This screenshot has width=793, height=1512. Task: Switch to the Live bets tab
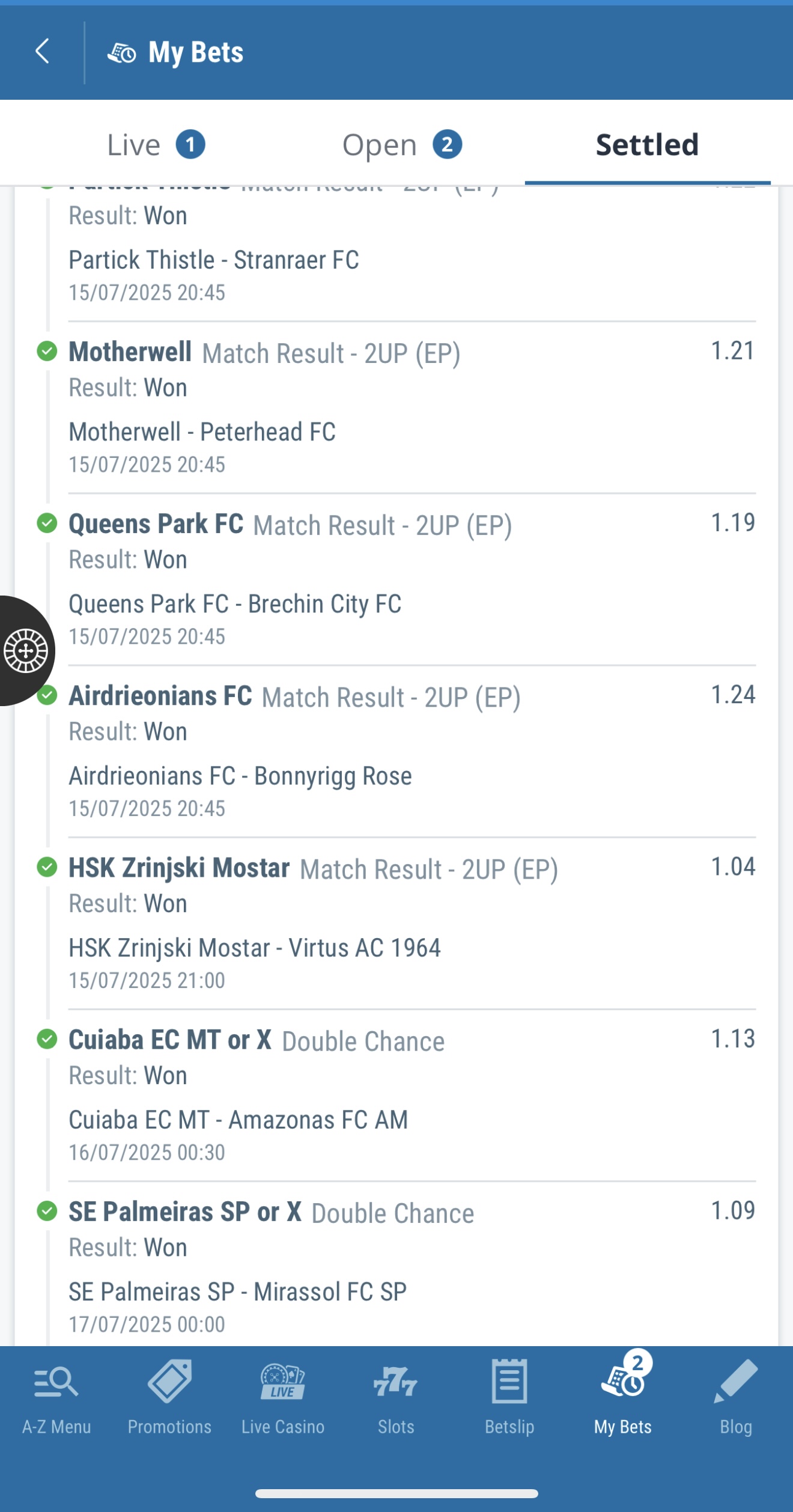[x=156, y=145]
